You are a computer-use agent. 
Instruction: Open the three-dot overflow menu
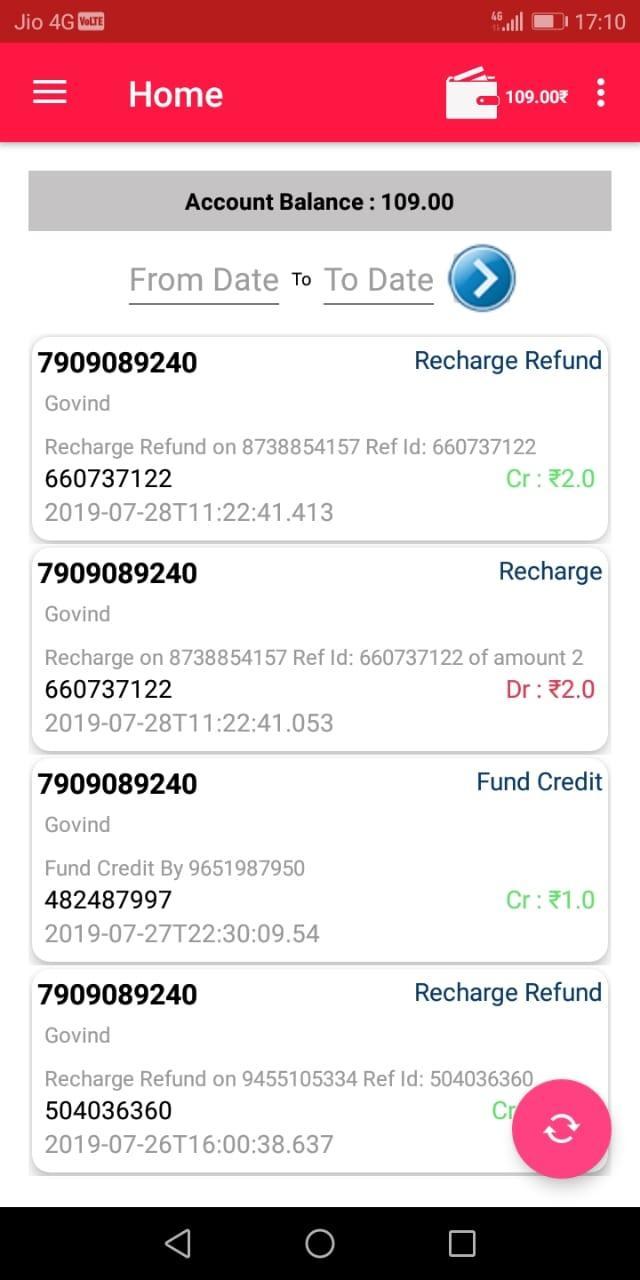coord(600,93)
